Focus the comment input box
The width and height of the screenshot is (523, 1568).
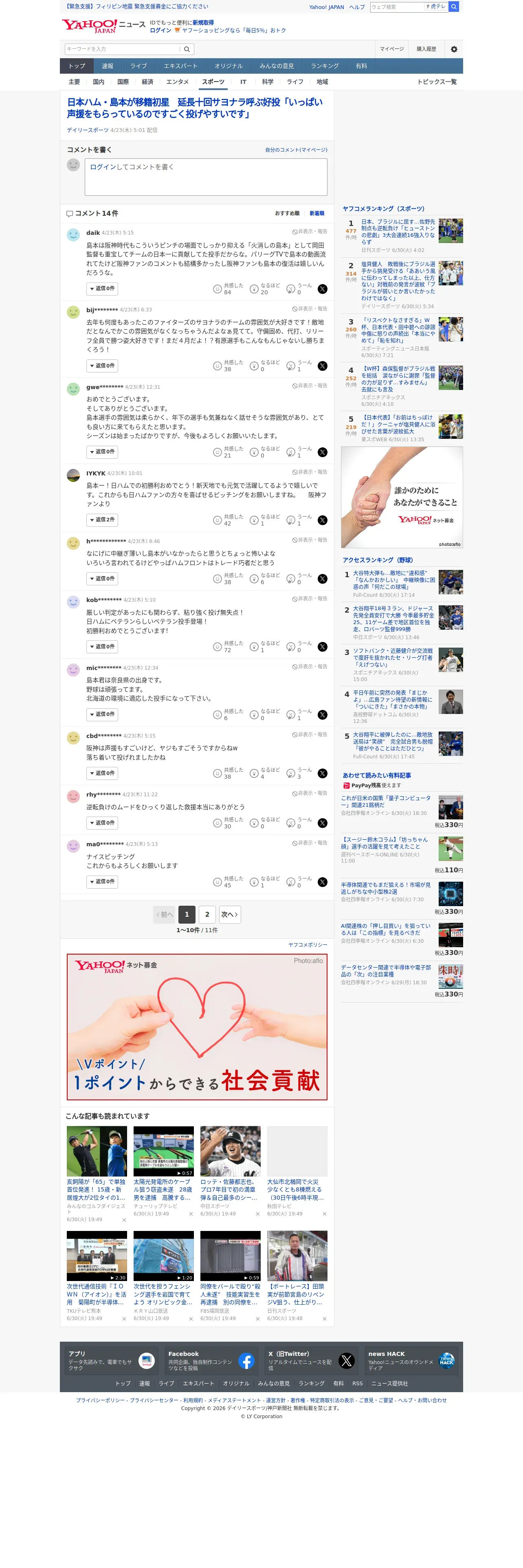point(206,177)
